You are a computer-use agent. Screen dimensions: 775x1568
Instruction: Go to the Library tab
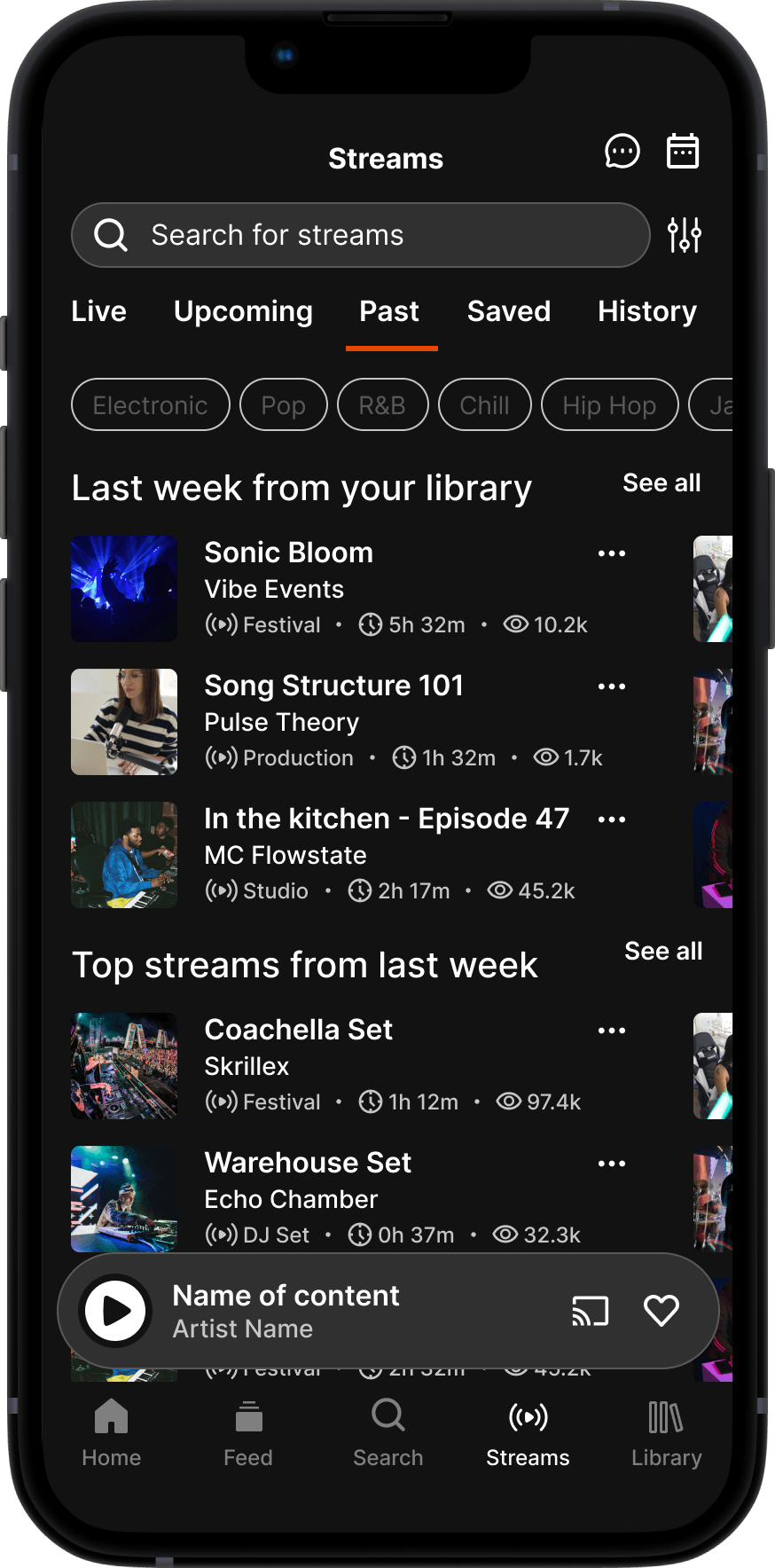coord(666,1431)
